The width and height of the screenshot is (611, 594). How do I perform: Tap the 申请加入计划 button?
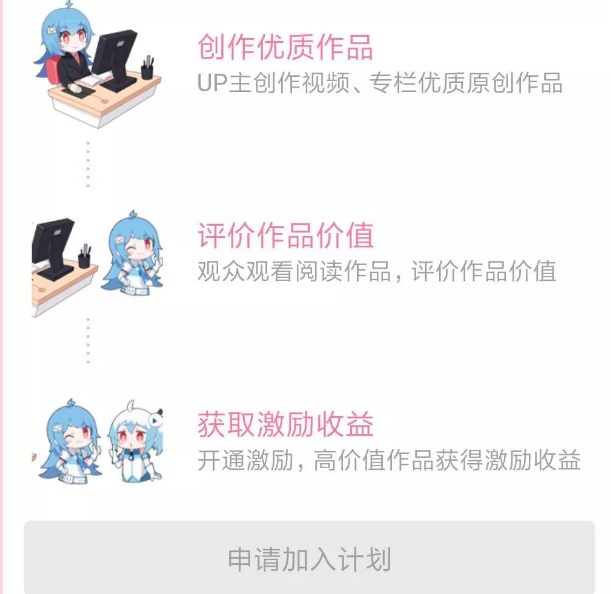coord(309,558)
